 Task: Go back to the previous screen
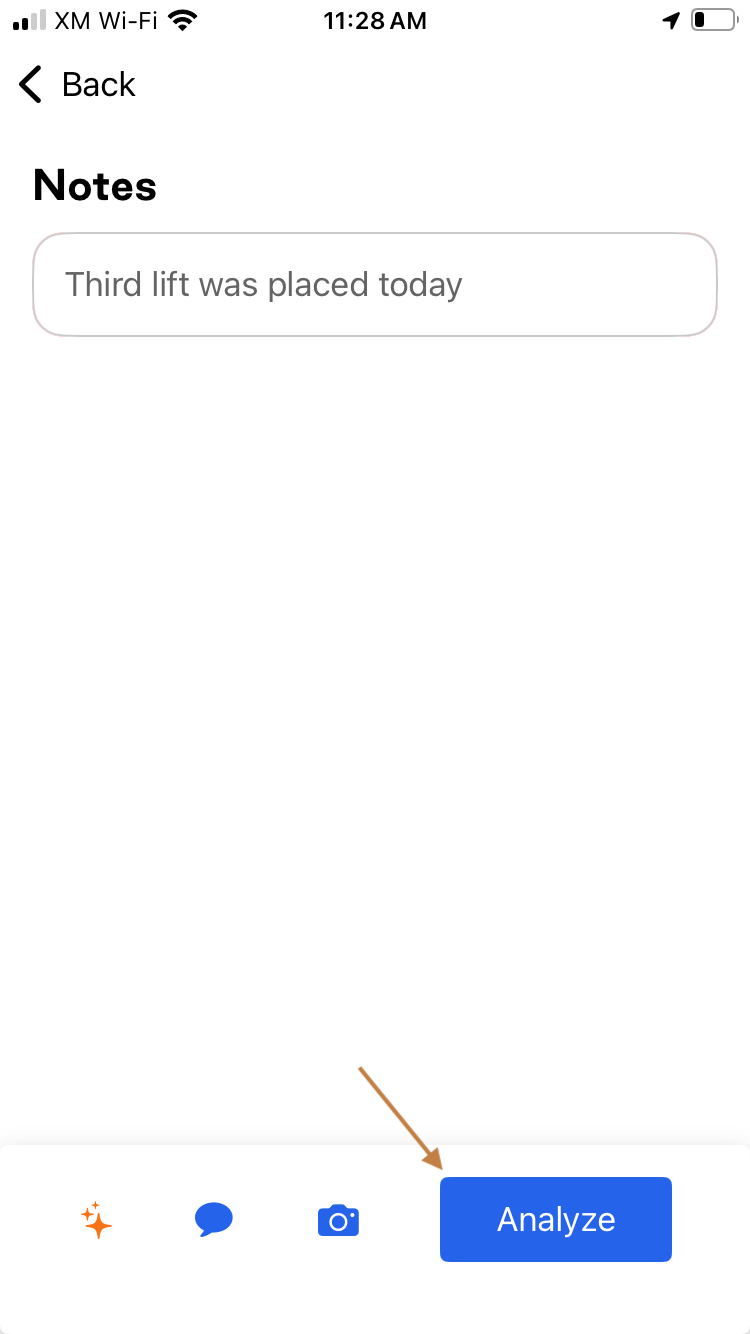[77, 85]
